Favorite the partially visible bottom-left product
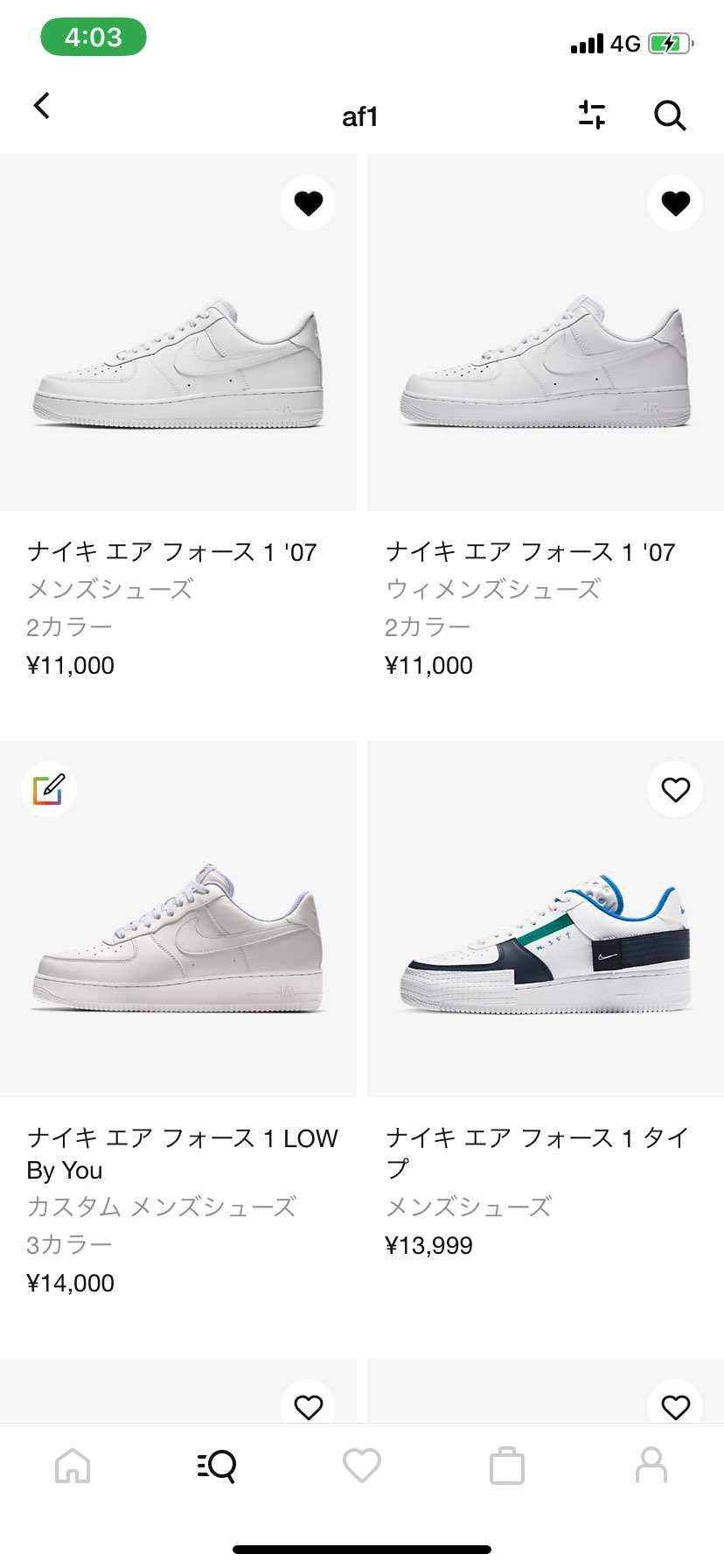 [x=308, y=1406]
